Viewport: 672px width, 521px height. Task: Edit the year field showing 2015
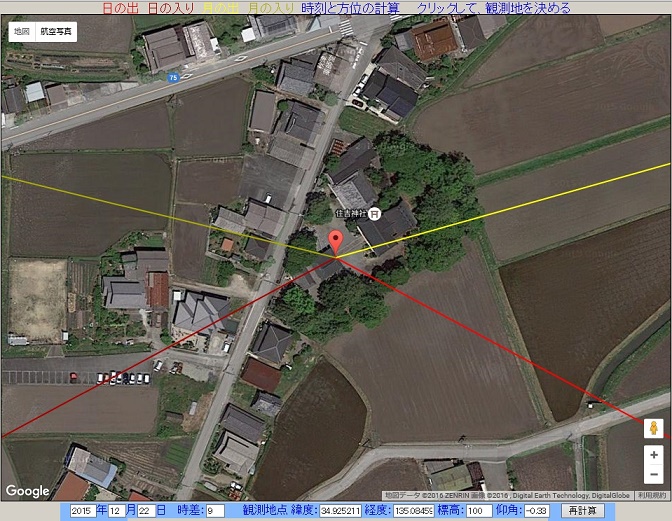(82, 511)
